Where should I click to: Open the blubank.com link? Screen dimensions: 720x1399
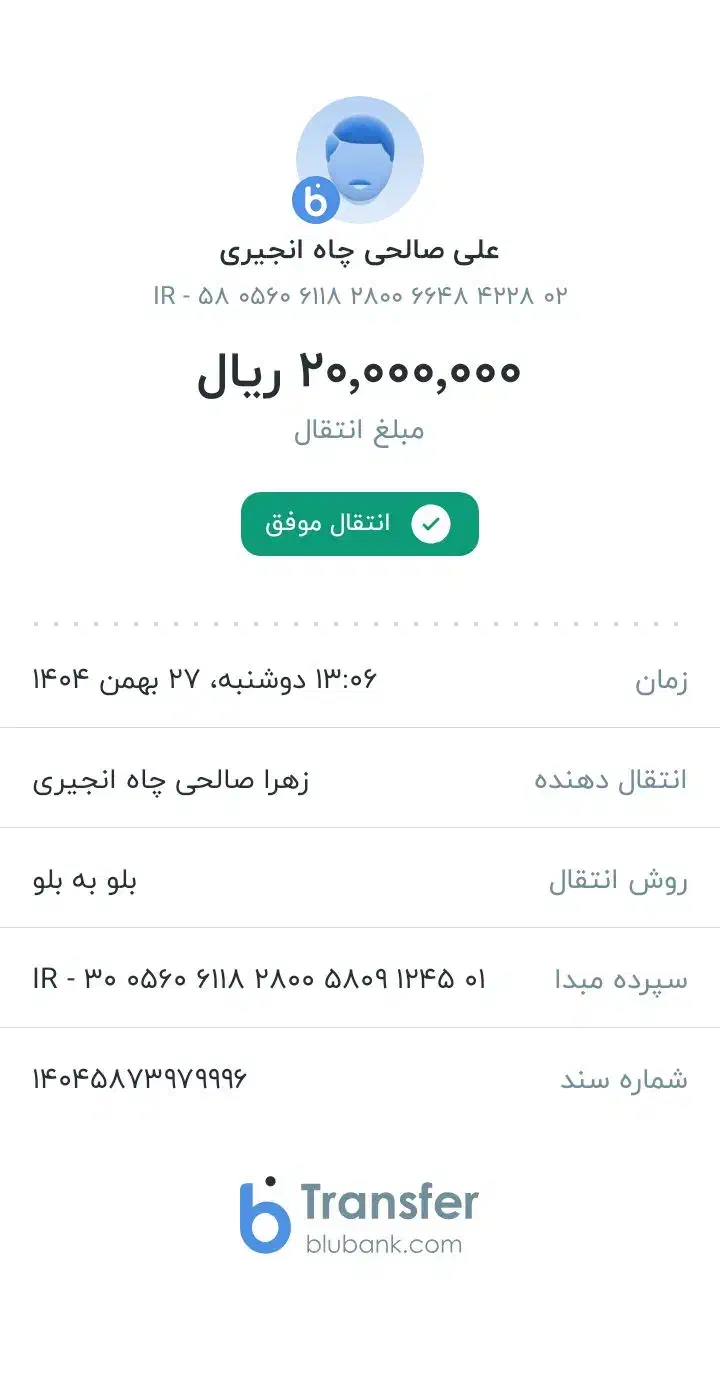(384, 1243)
